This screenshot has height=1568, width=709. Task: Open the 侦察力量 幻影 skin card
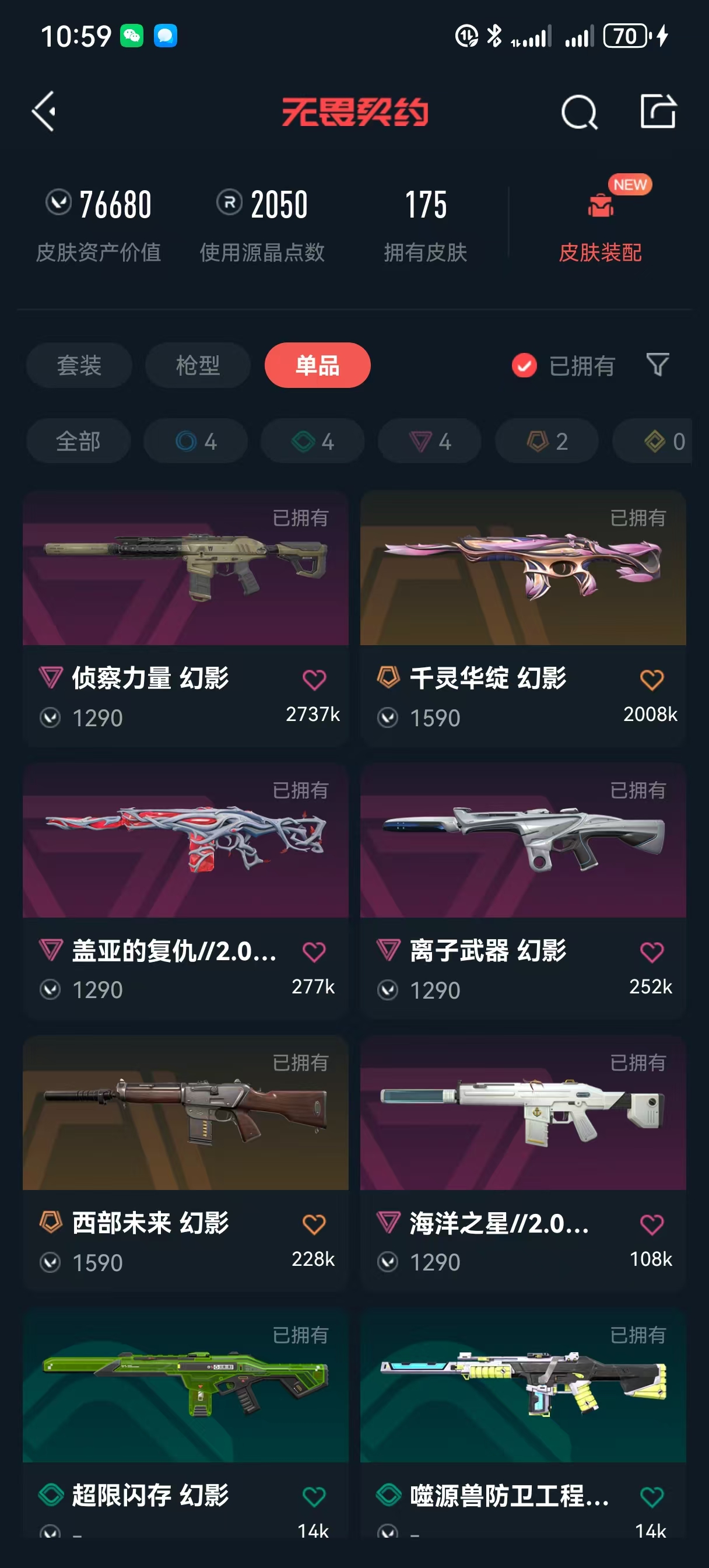point(185,618)
